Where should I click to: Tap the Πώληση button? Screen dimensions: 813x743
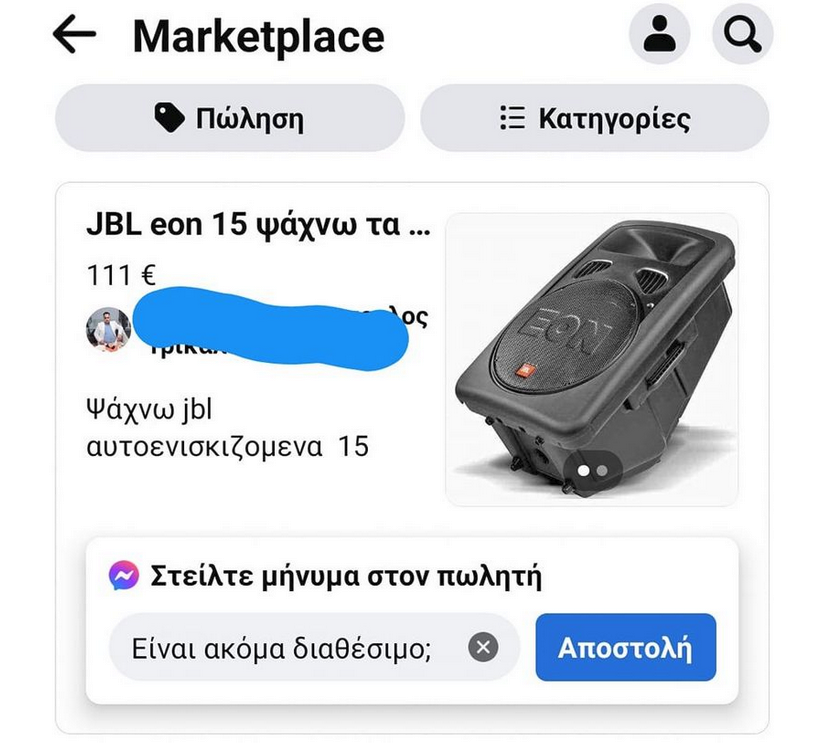(229, 119)
